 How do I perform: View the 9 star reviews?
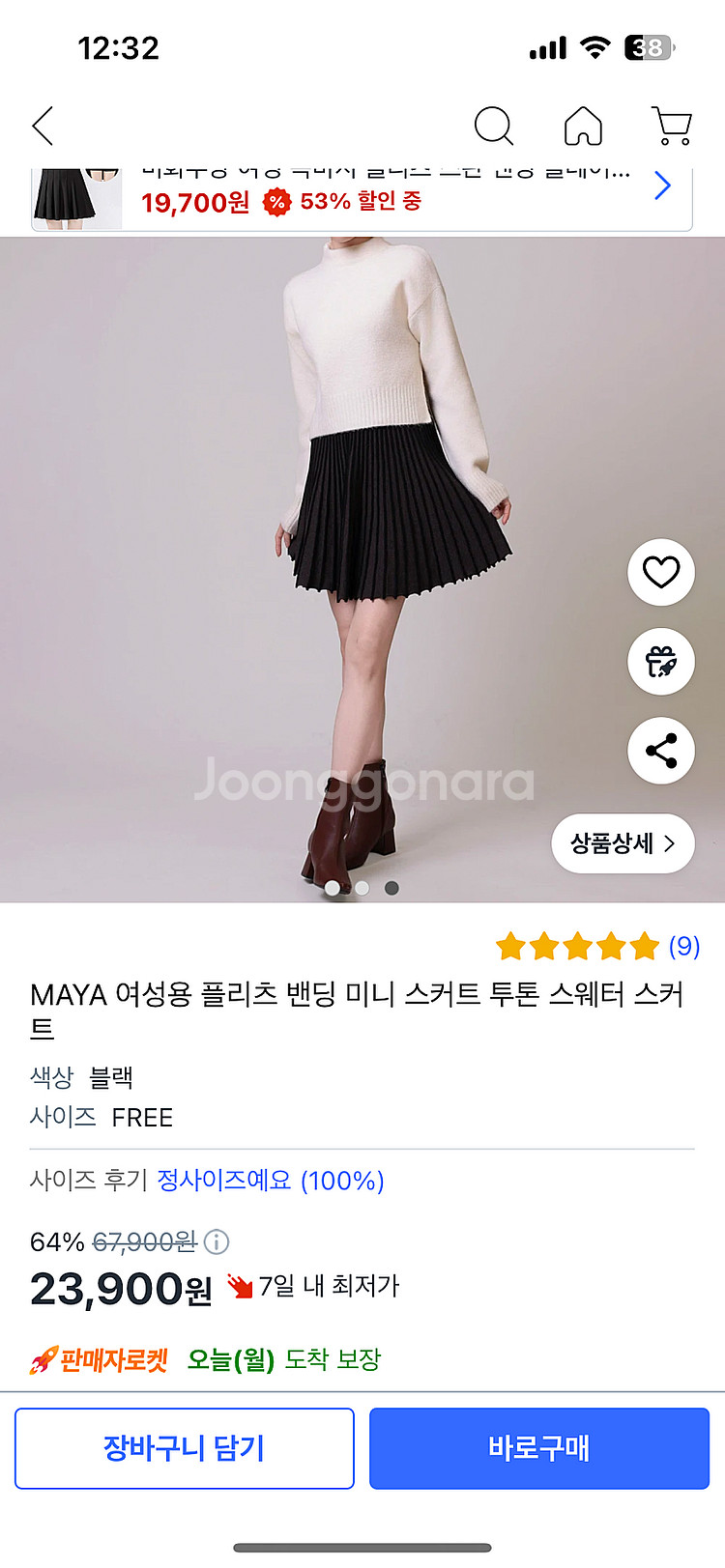(596, 946)
